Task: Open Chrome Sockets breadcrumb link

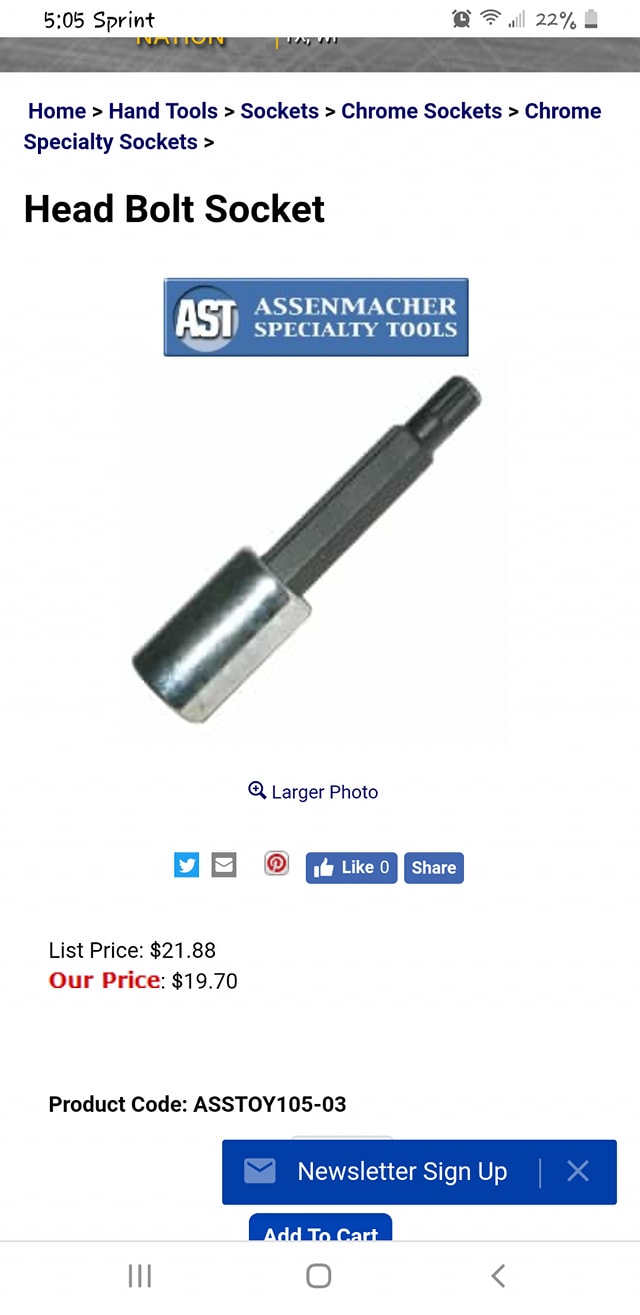Action: pos(421,111)
